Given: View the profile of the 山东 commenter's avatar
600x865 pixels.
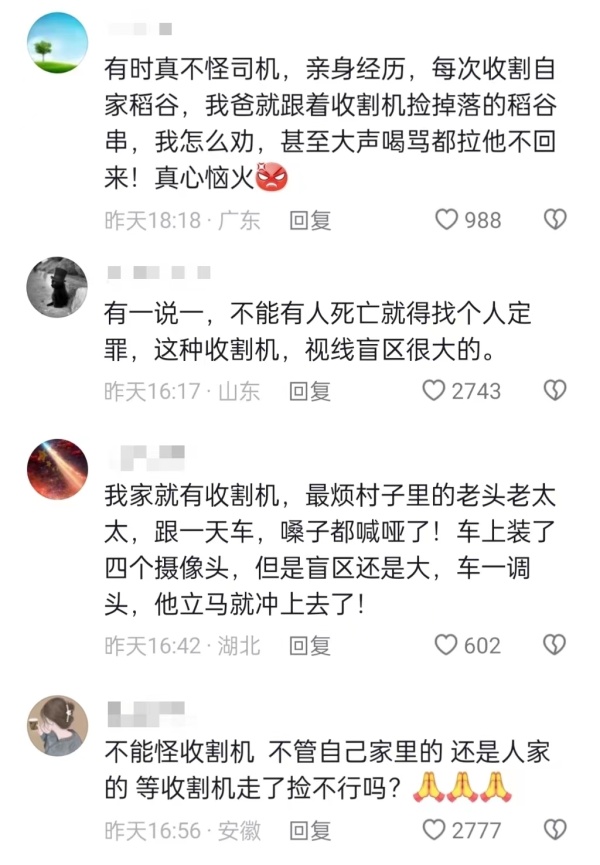Looking at the screenshot, I should (57, 284).
